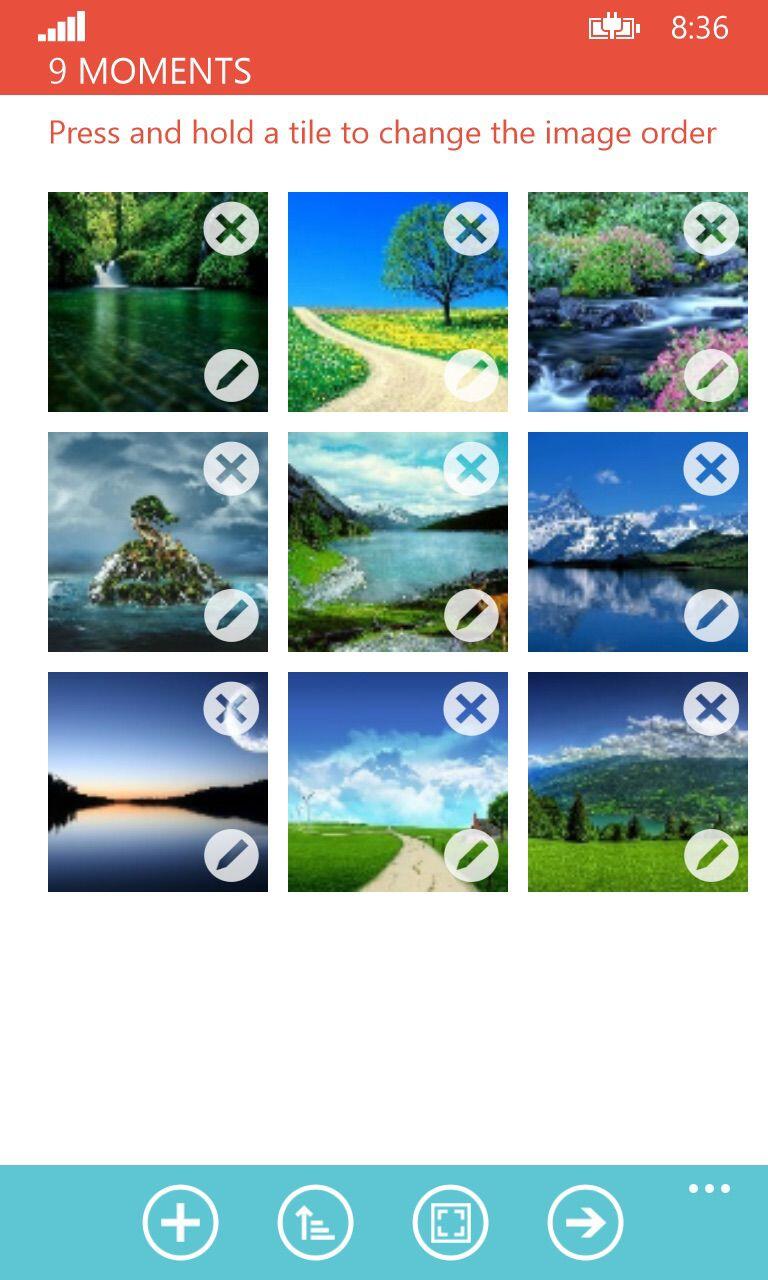Remove the waterfall forest photo
Screen dimensions: 768x1280
(231, 229)
